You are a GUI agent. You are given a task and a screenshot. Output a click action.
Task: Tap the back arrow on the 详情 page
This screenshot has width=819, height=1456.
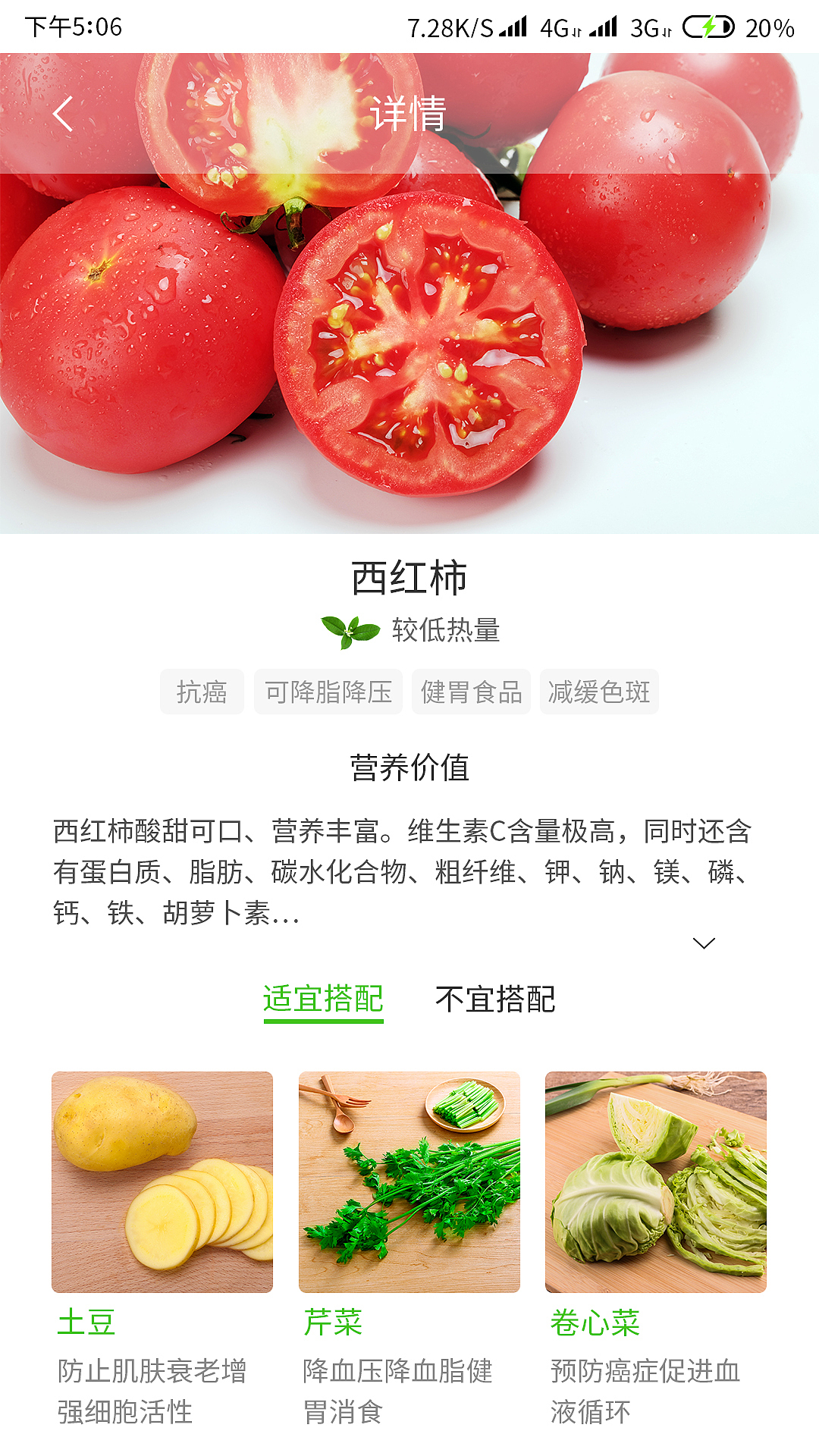[64, 114]
